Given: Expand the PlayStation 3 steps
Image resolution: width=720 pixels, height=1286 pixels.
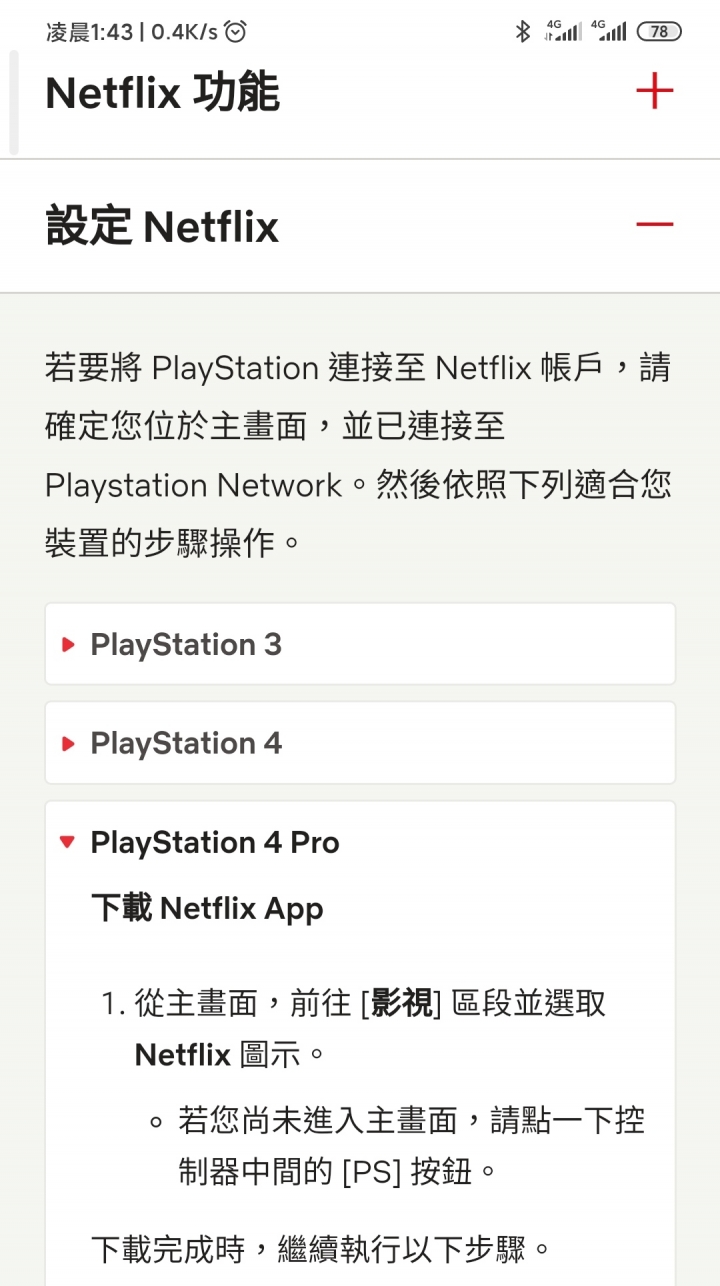Looking at the screenshot, I should [x=360, y=644].
